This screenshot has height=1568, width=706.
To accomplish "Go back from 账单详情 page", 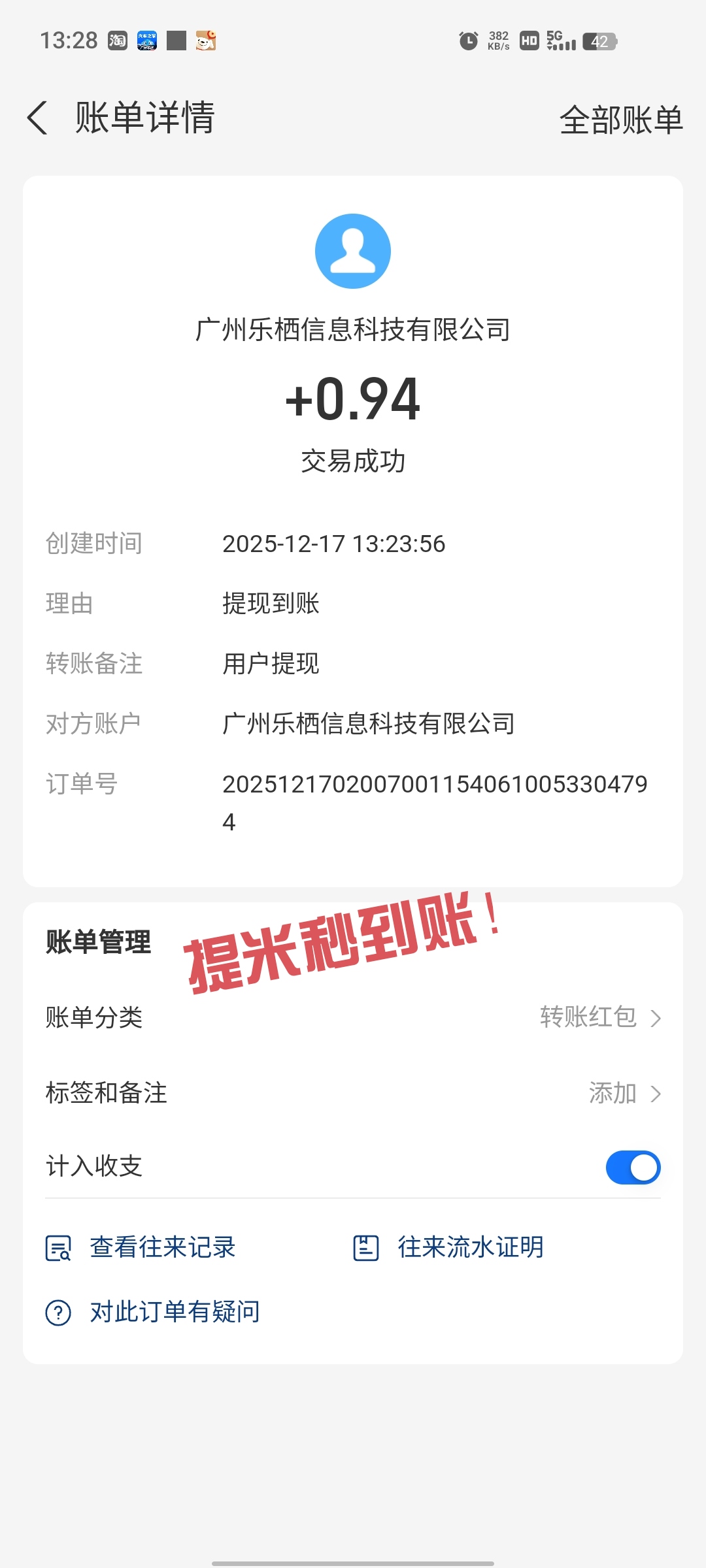I will (x=38, y=118).
